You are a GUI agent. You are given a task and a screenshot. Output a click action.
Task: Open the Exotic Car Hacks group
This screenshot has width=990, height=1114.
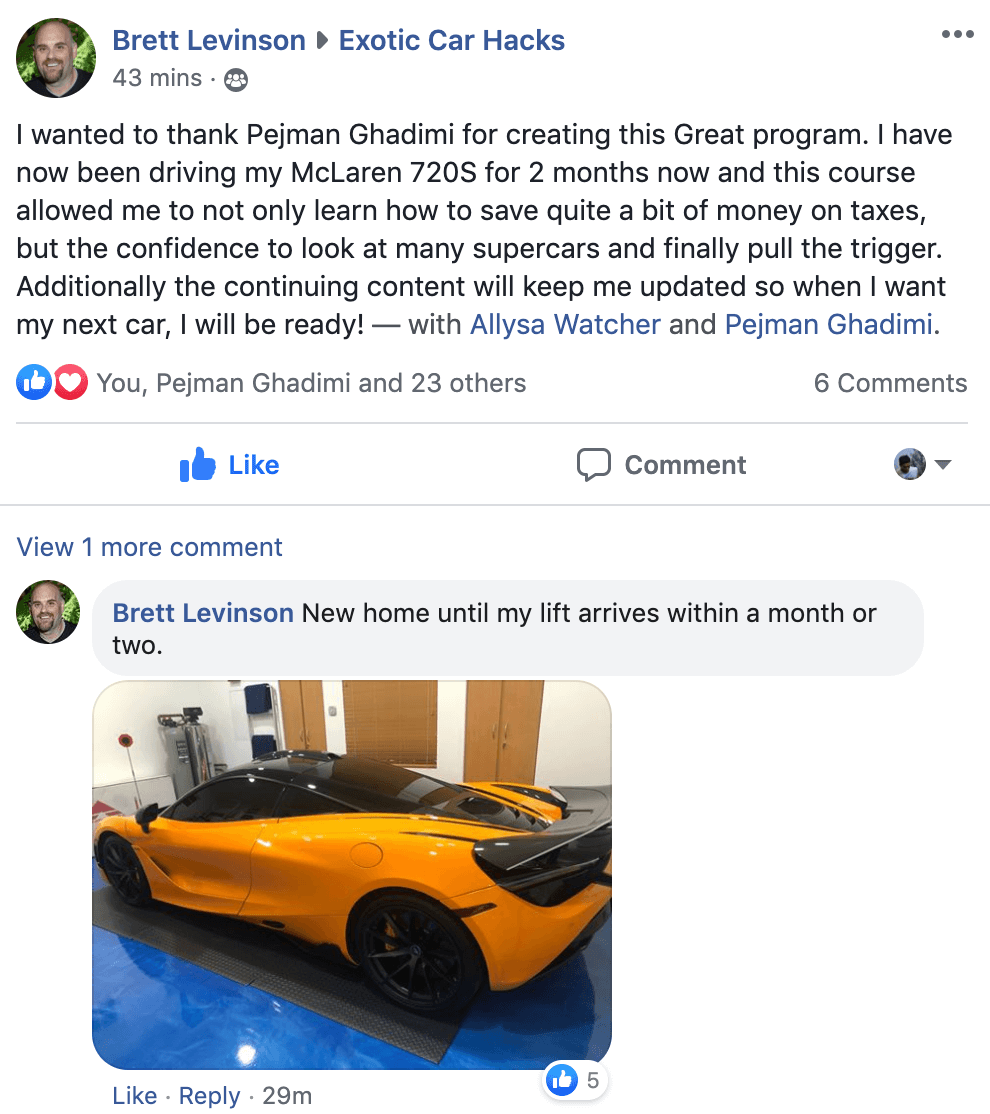click(x=451, y=41)
